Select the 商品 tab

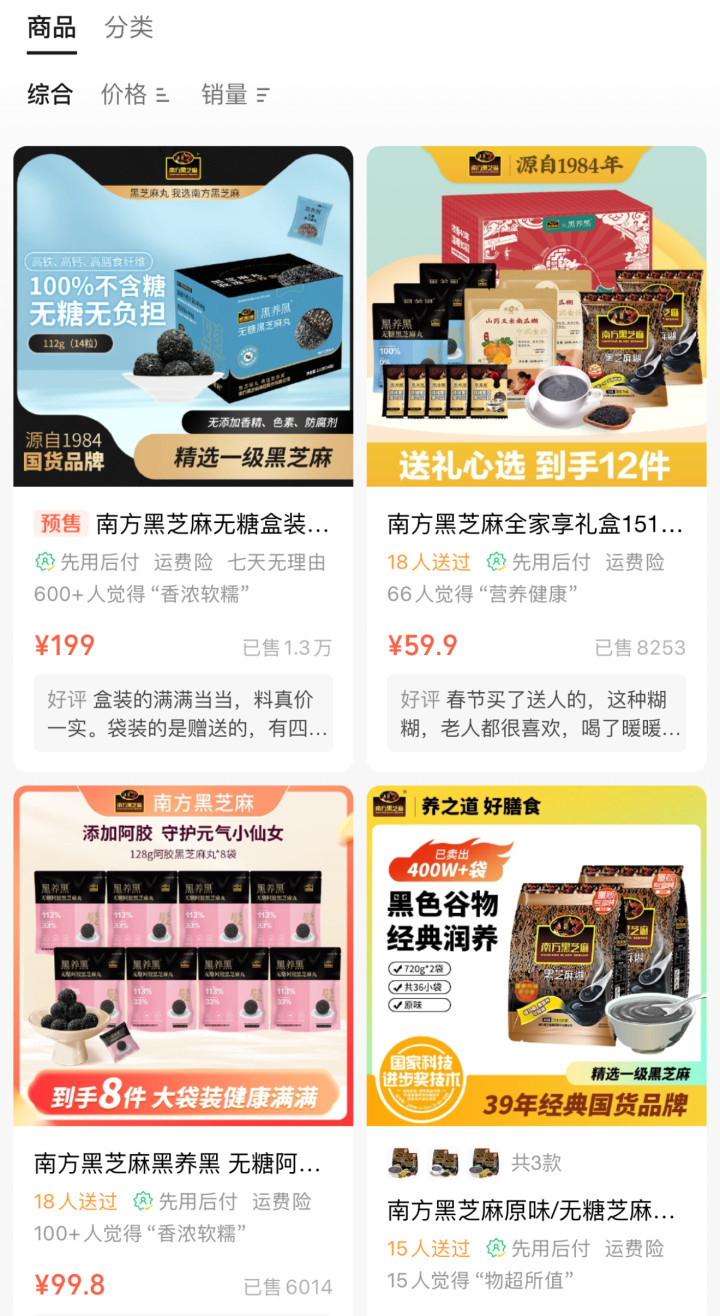coord(51,28)
